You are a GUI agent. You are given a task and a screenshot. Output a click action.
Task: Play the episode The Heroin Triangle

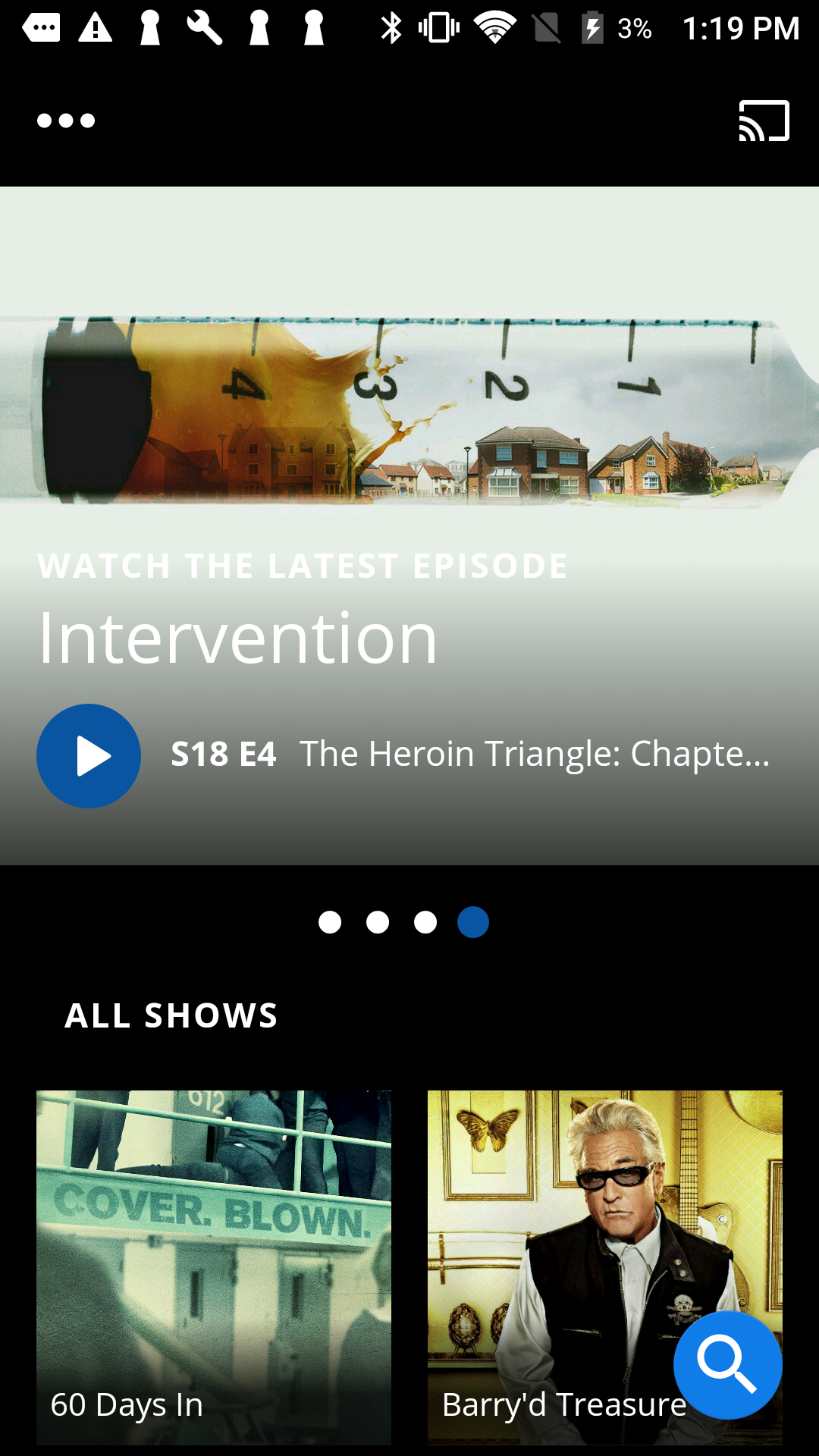(x=89, y=755)
